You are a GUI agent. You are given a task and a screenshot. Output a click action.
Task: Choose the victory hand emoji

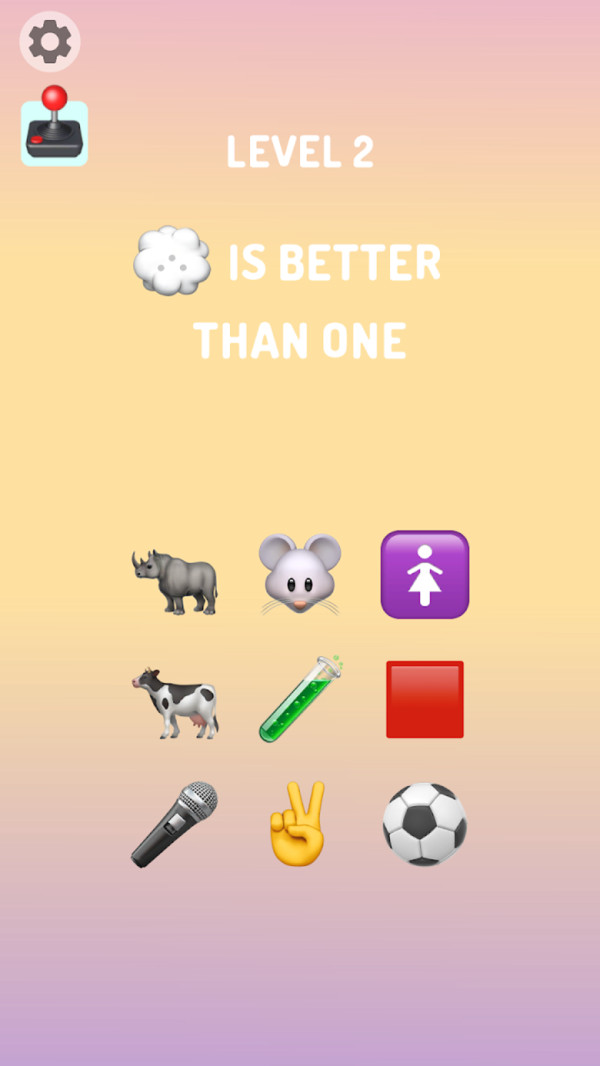pyautogui.click(x=299, y=824)
